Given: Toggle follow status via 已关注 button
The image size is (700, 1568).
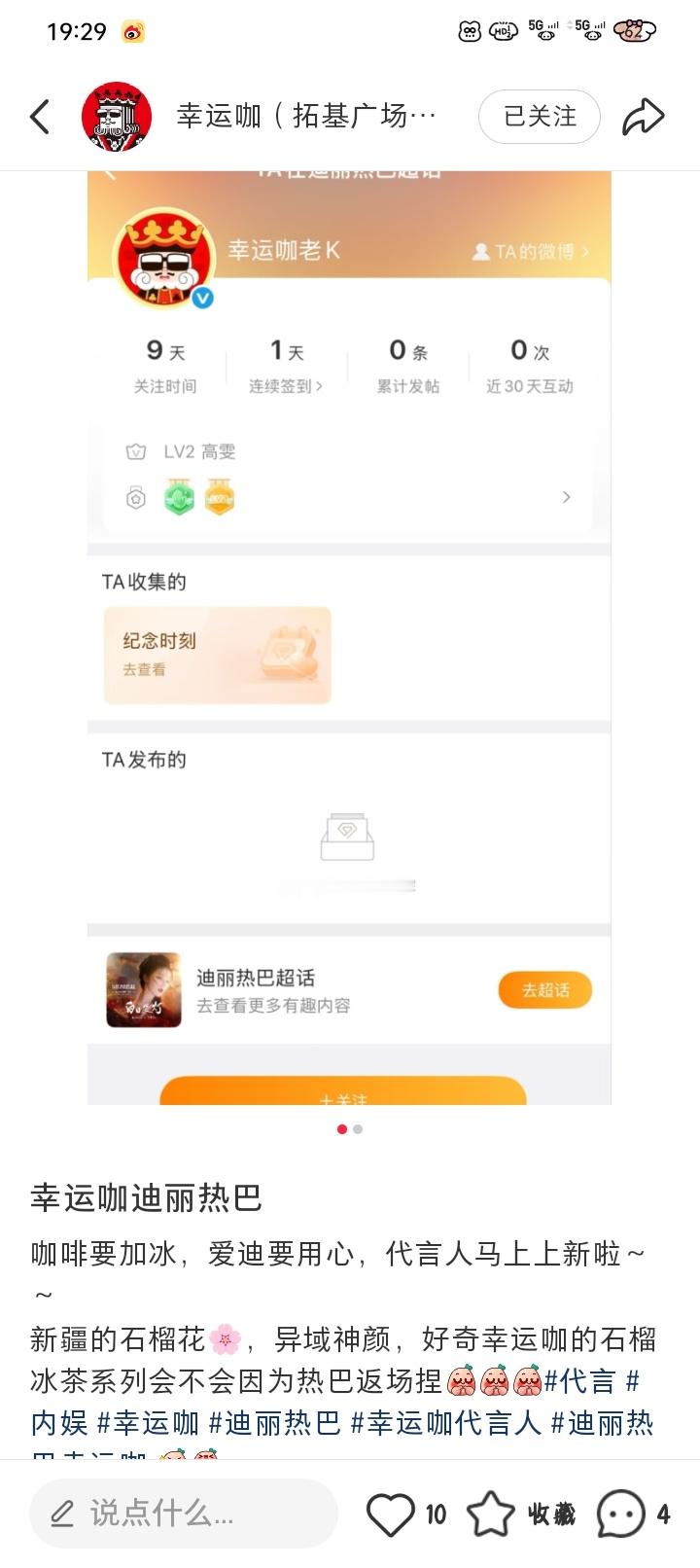Looking at the screenshot, I should click(x=540, y=116).
